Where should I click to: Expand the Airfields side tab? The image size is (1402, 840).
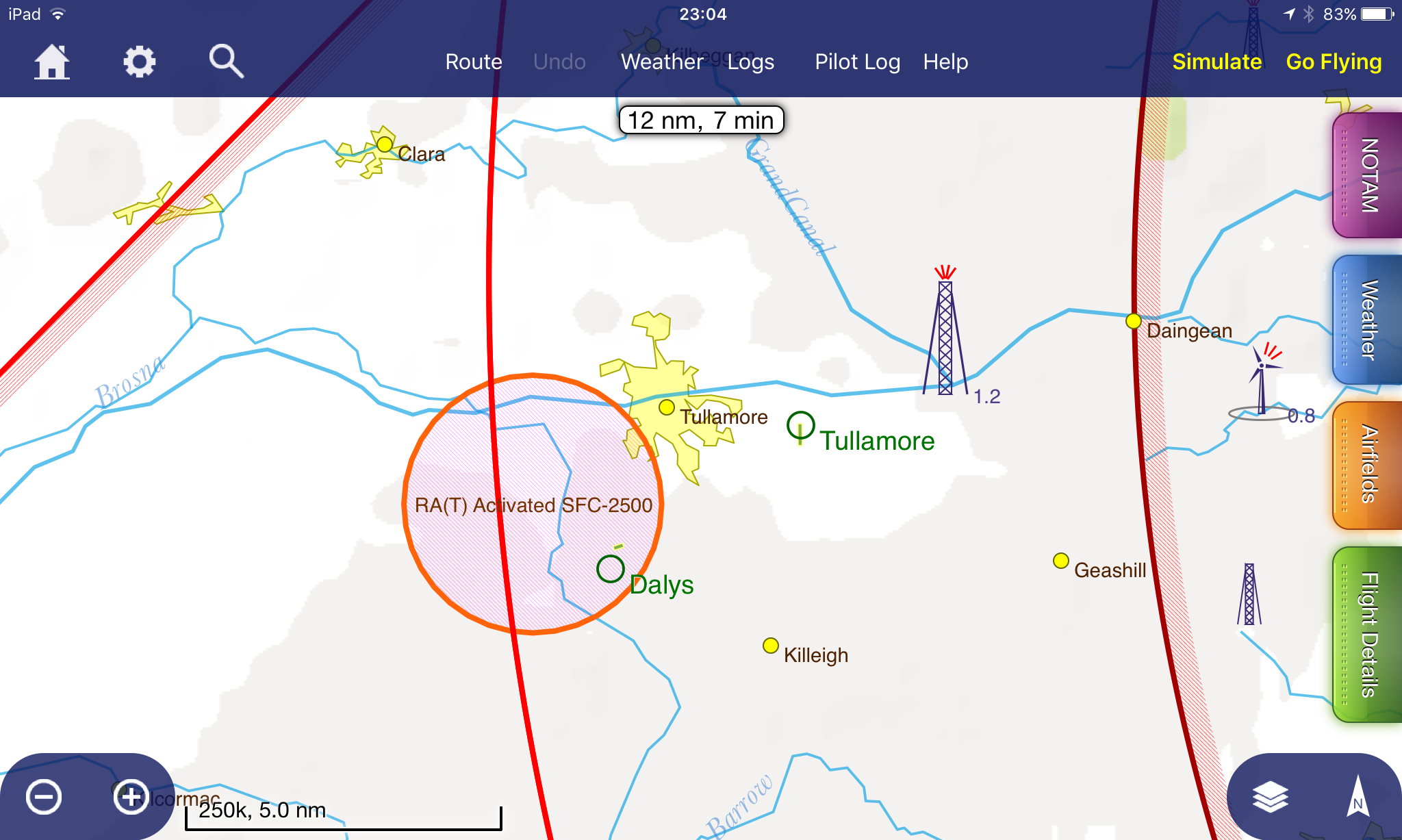tap(1367, 465)
